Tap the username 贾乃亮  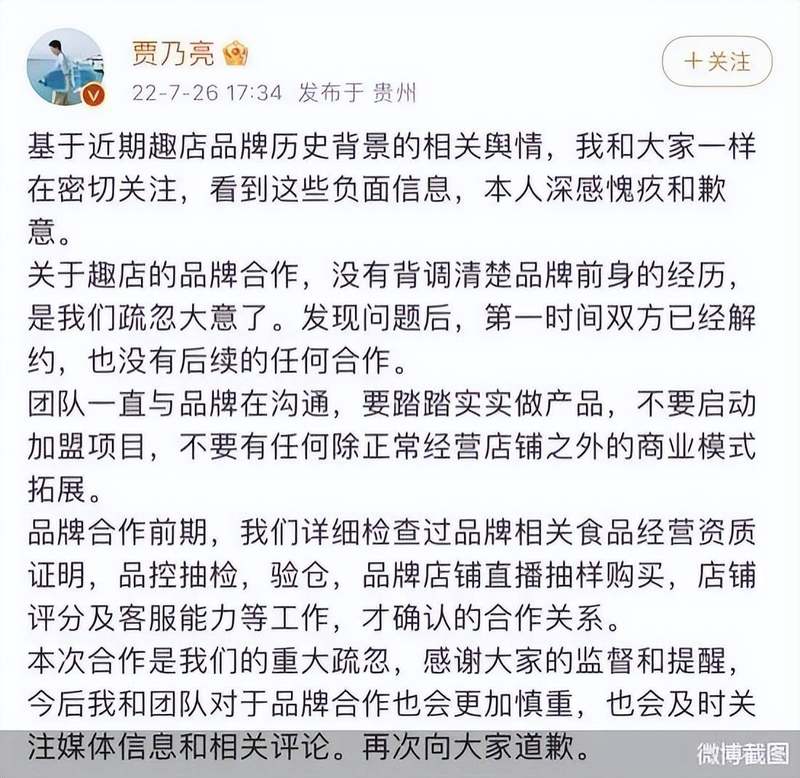click(172, 51)
